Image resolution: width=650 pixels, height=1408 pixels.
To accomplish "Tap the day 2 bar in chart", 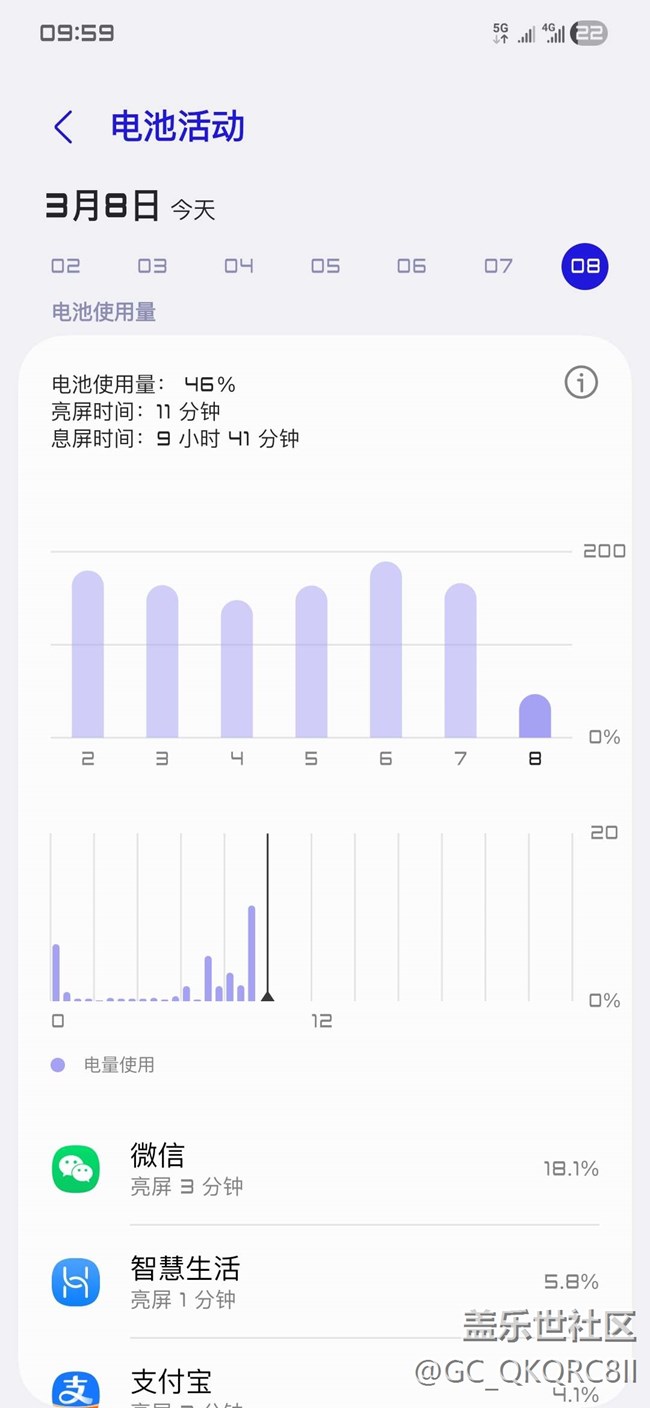I will tap(88, 655).
